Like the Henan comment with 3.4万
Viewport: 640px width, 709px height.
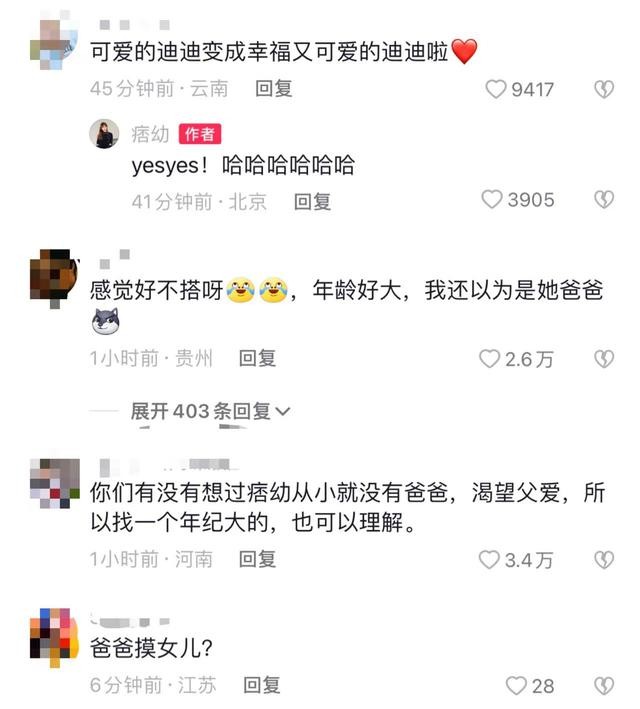488,560
